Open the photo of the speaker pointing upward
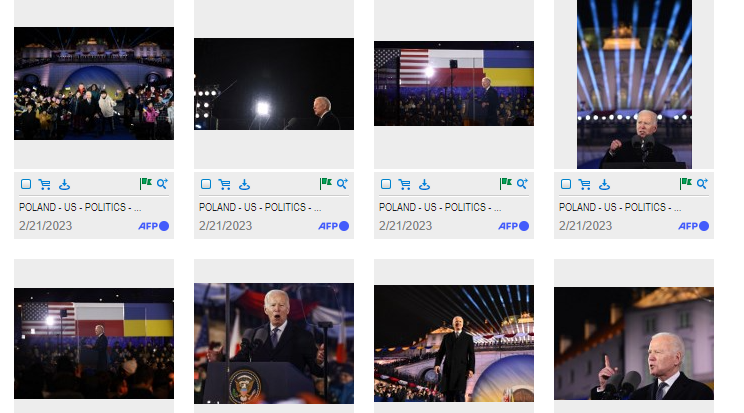 (634, 343)
